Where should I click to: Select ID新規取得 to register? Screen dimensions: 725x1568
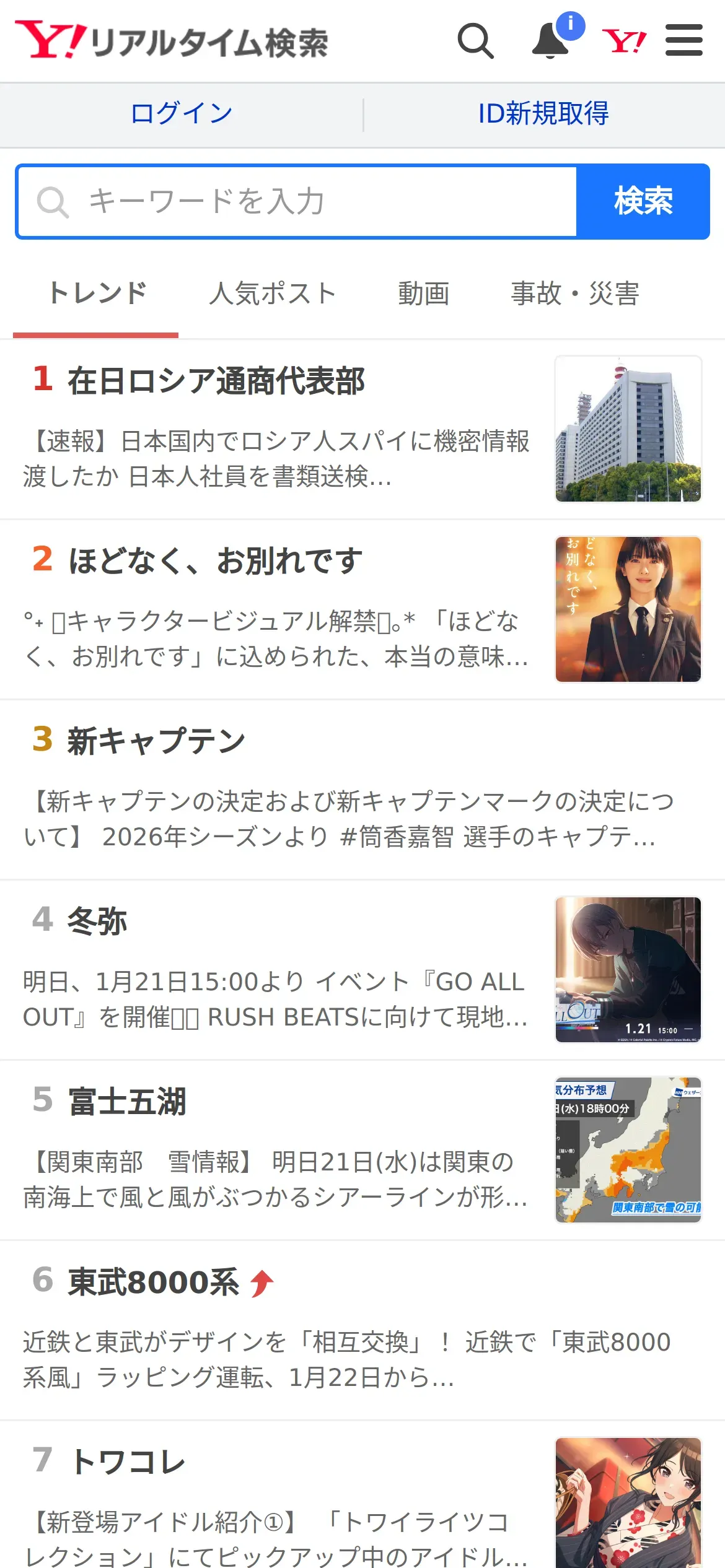[x=543, y=114]
